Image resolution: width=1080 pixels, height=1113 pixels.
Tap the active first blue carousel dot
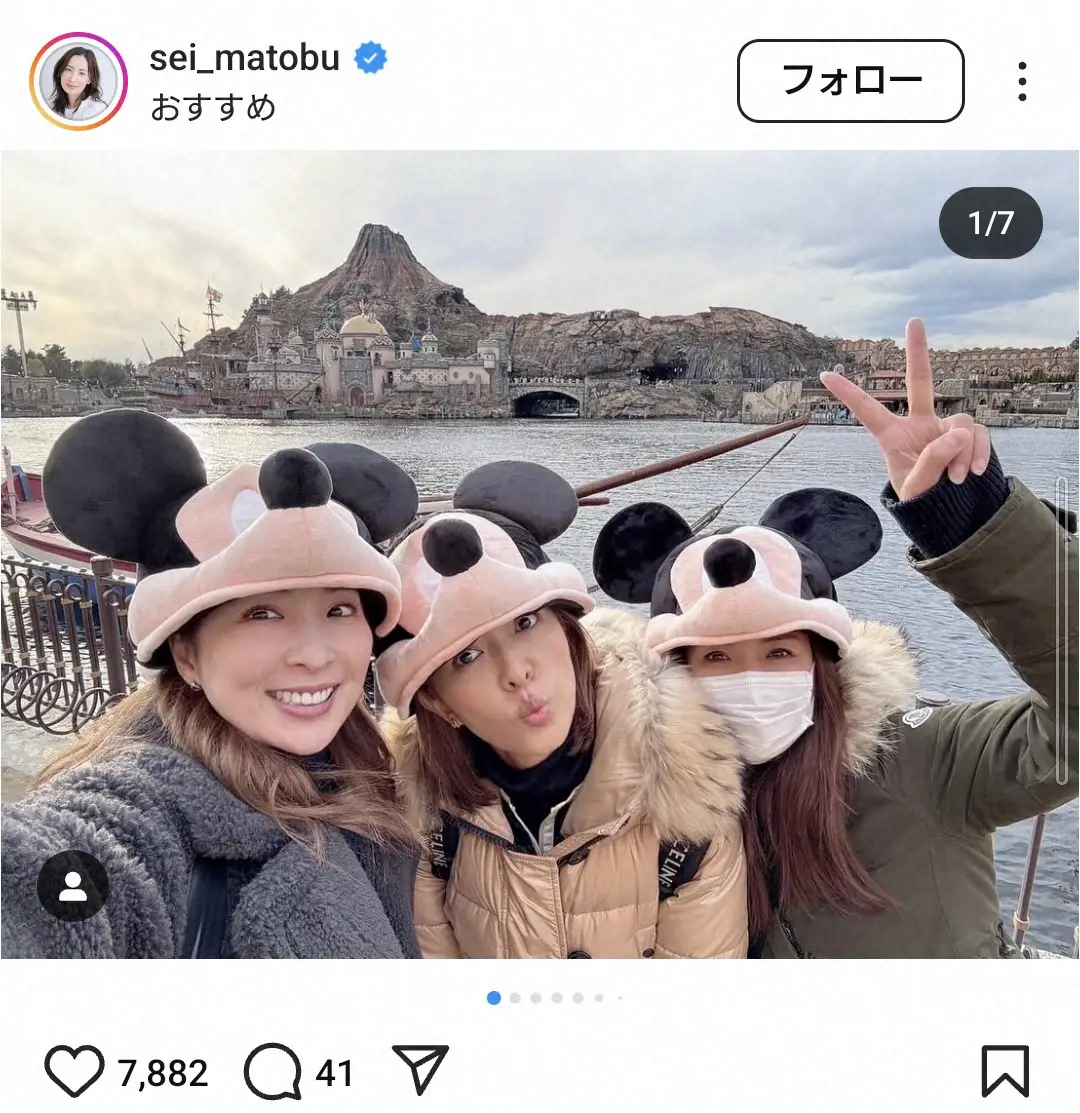(492, 995)
